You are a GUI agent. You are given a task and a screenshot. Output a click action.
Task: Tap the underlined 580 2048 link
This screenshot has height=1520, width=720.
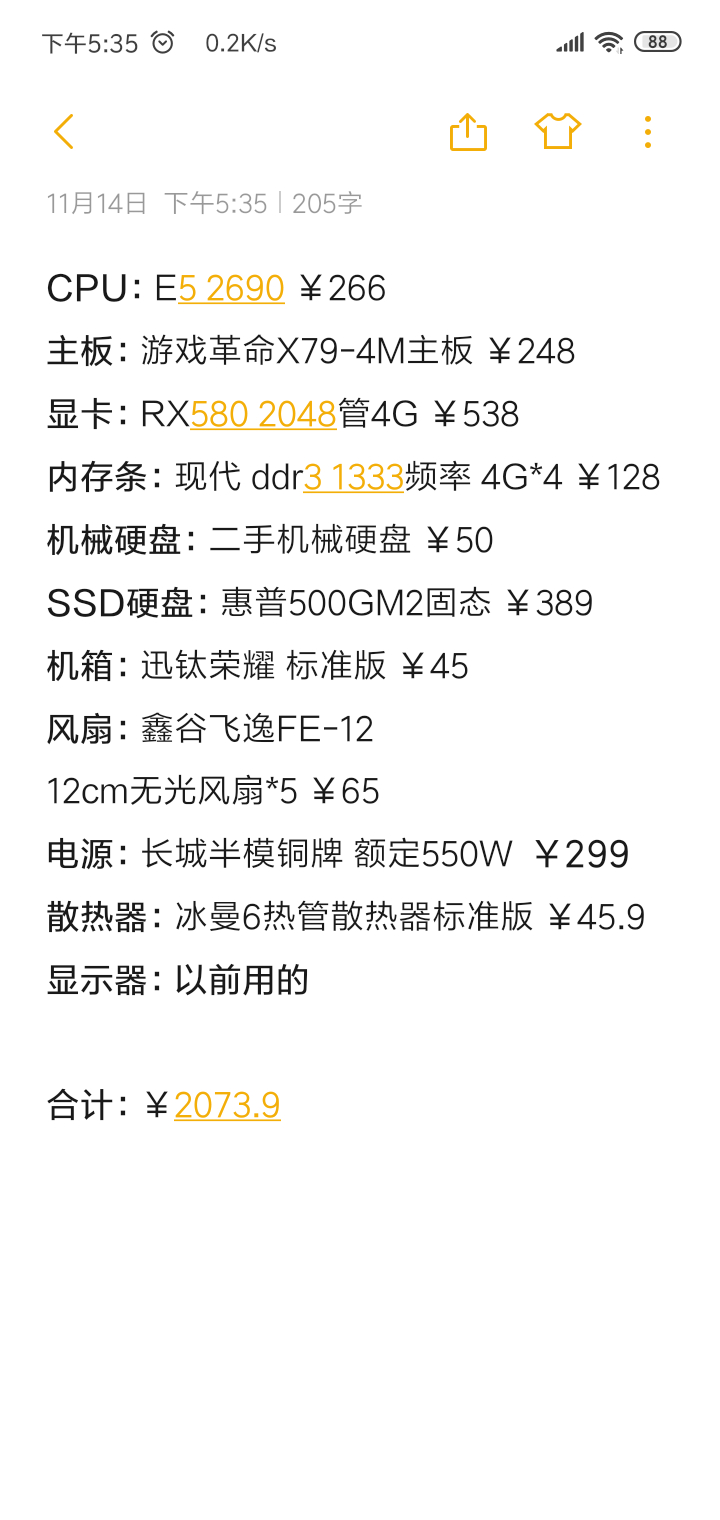point(263,414)
